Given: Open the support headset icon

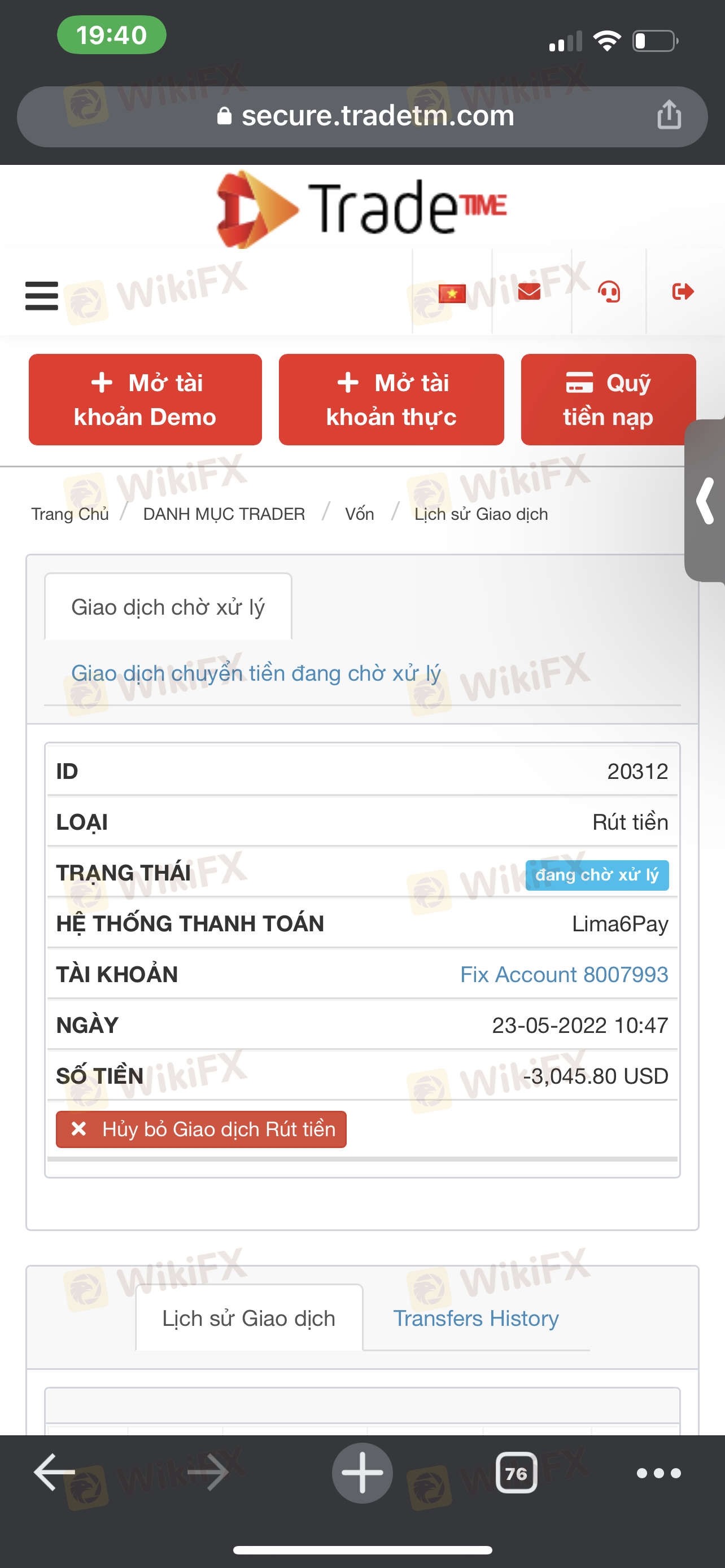Looking at the screenshot, I should click(x=609, y=292).
